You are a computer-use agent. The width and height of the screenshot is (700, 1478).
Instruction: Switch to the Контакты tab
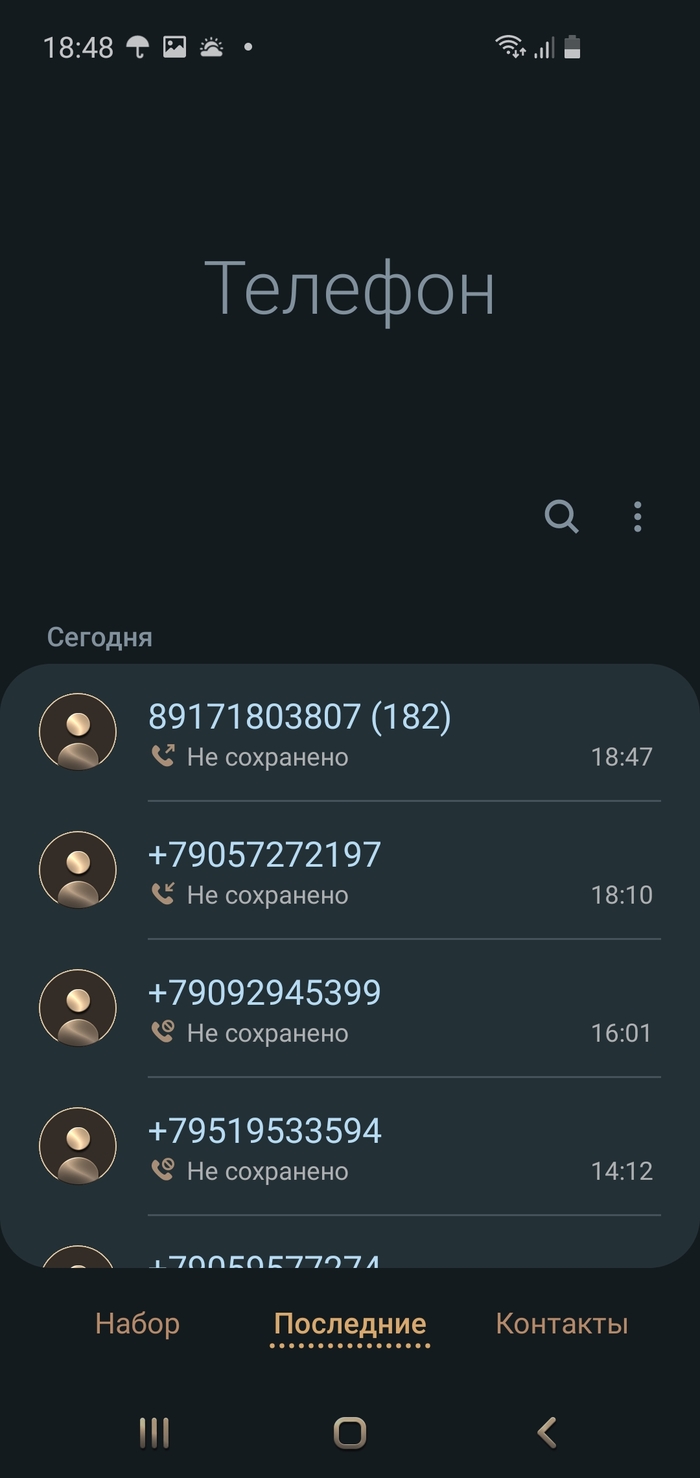click(562, 1324)
